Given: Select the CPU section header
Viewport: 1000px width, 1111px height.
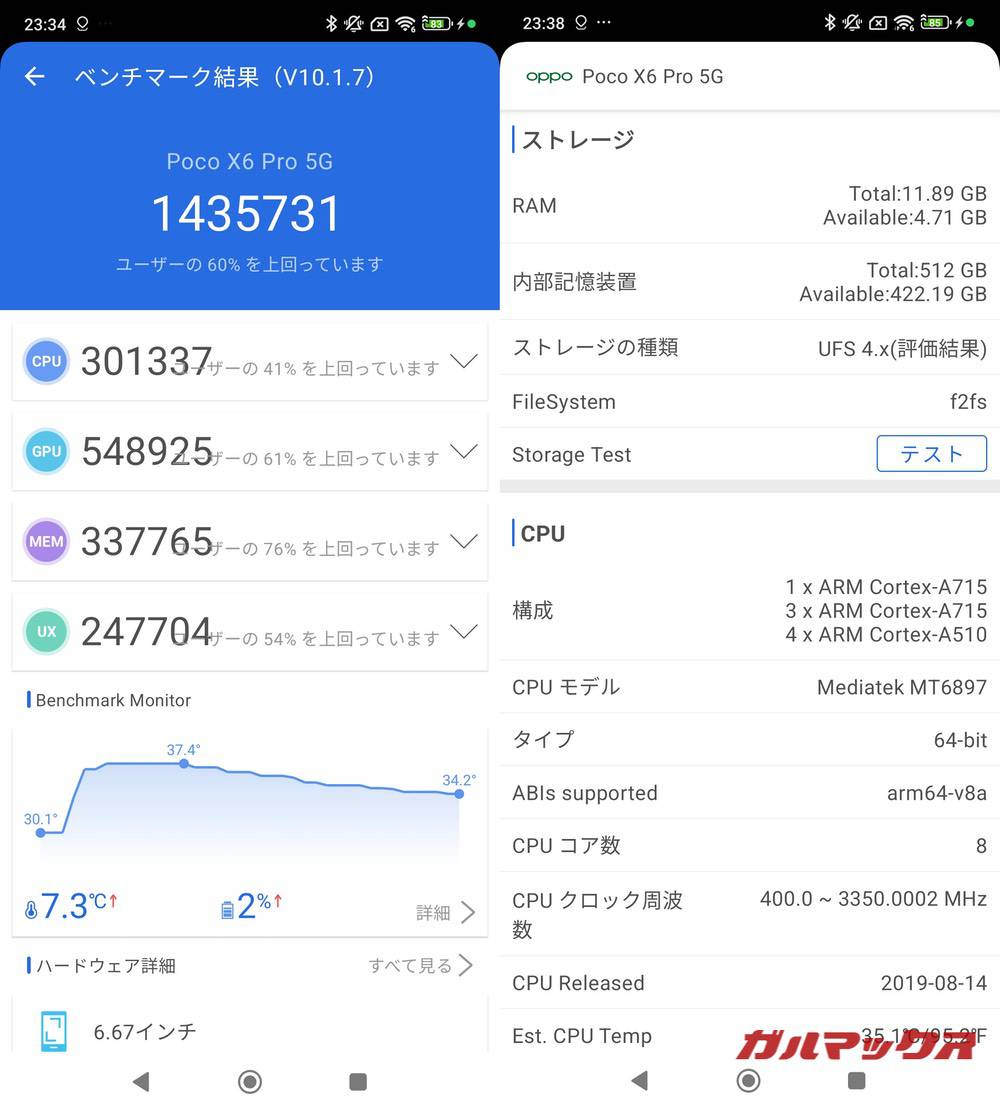Looking at the screenshot, I should click(x=540, y=533).
